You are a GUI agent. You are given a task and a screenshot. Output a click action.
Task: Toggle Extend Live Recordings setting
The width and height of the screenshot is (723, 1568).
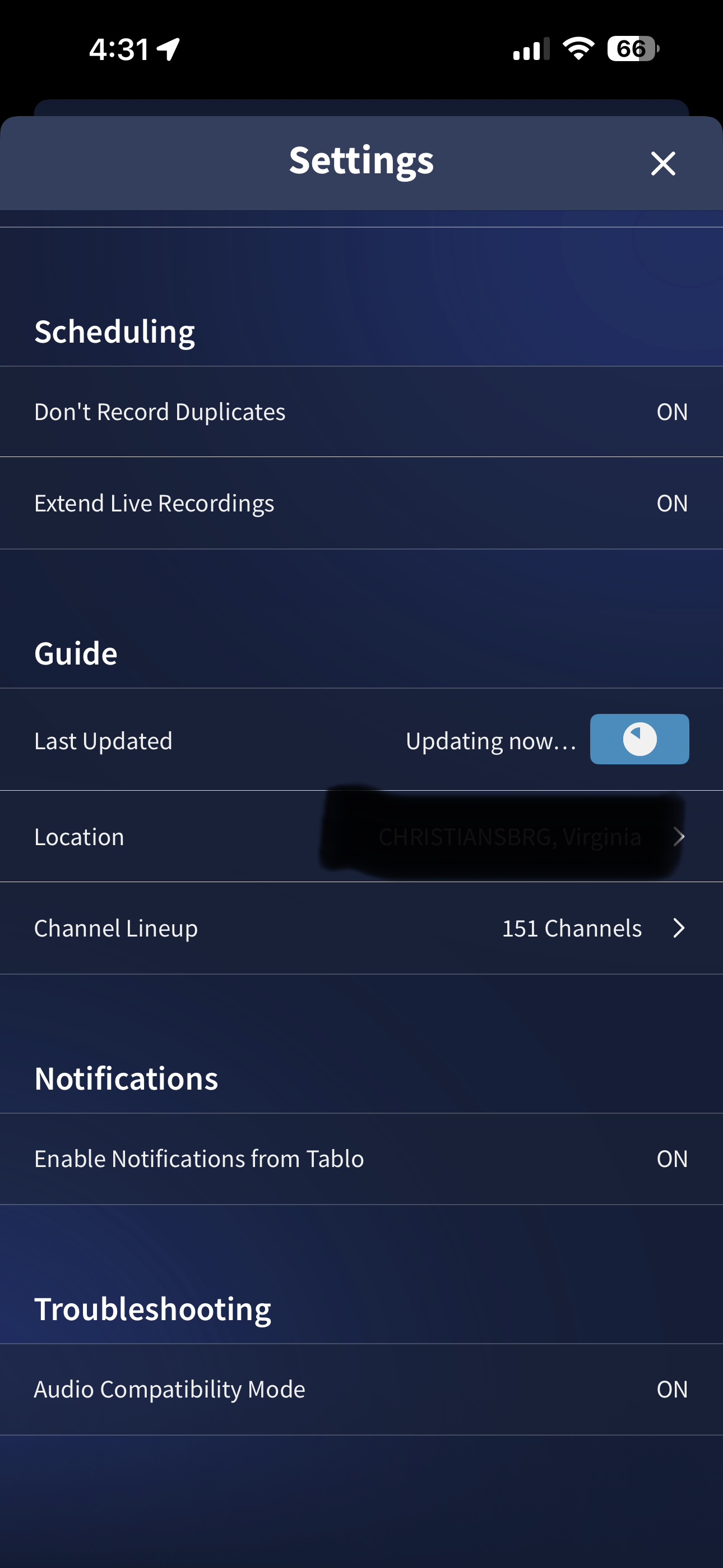click(x=671, y=504)
